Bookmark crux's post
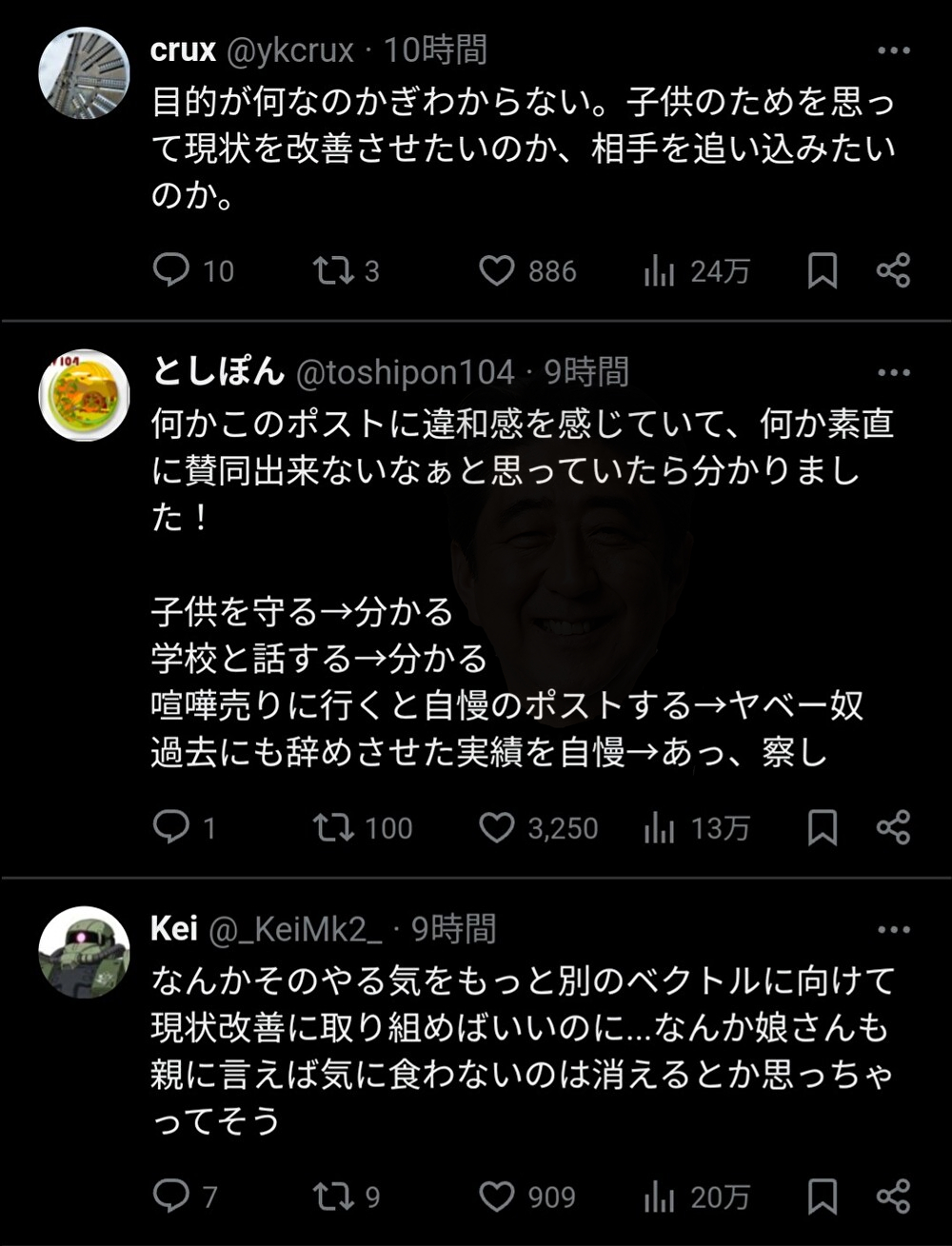Viewport: 952px width, 1246px height. [822, 271]
